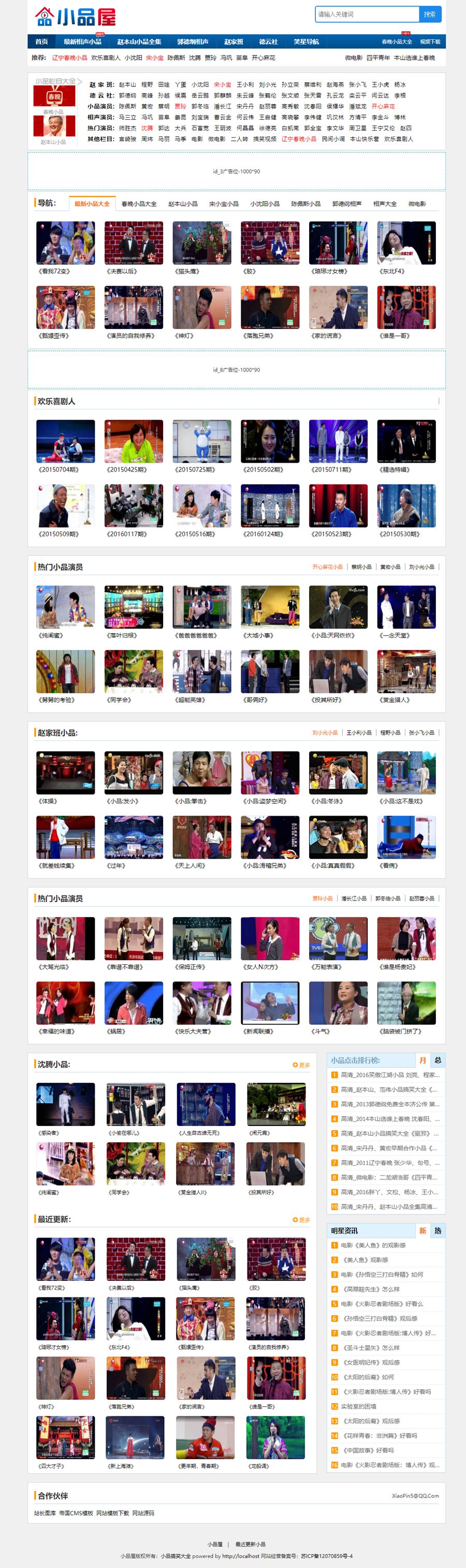Switch 明星资讯 to the 热 tab
Image resolution: width=466 pixels, height=1568 pixels.
[438, 1230]
